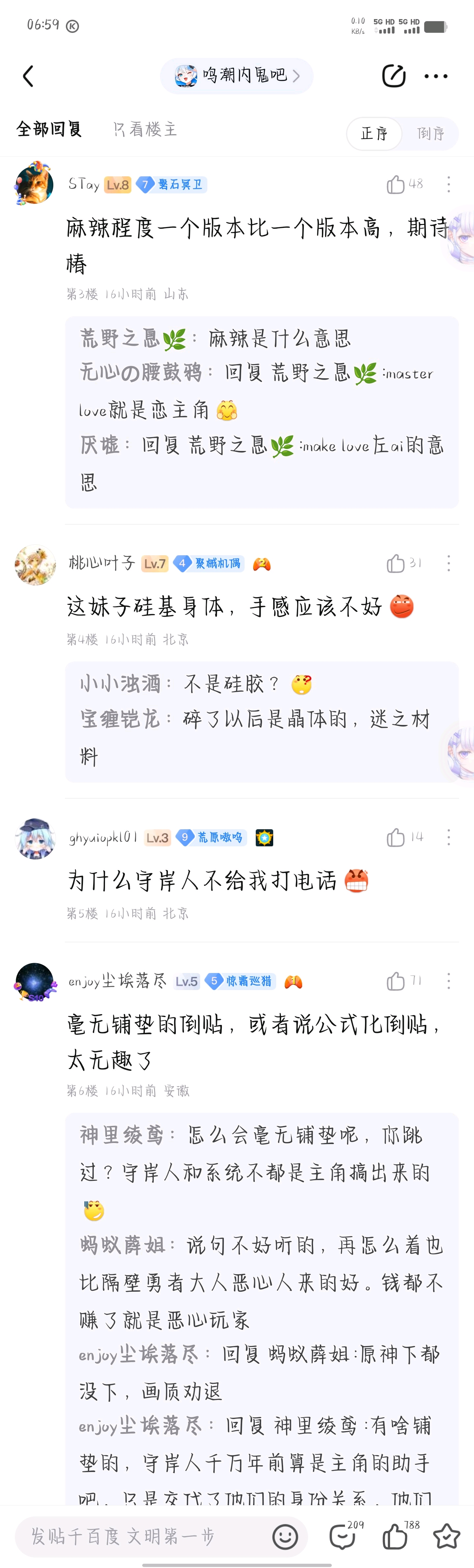Viewport: 474px width, 1568px height.
Task: Bookmark the post with star icon
Action: 447,1537
